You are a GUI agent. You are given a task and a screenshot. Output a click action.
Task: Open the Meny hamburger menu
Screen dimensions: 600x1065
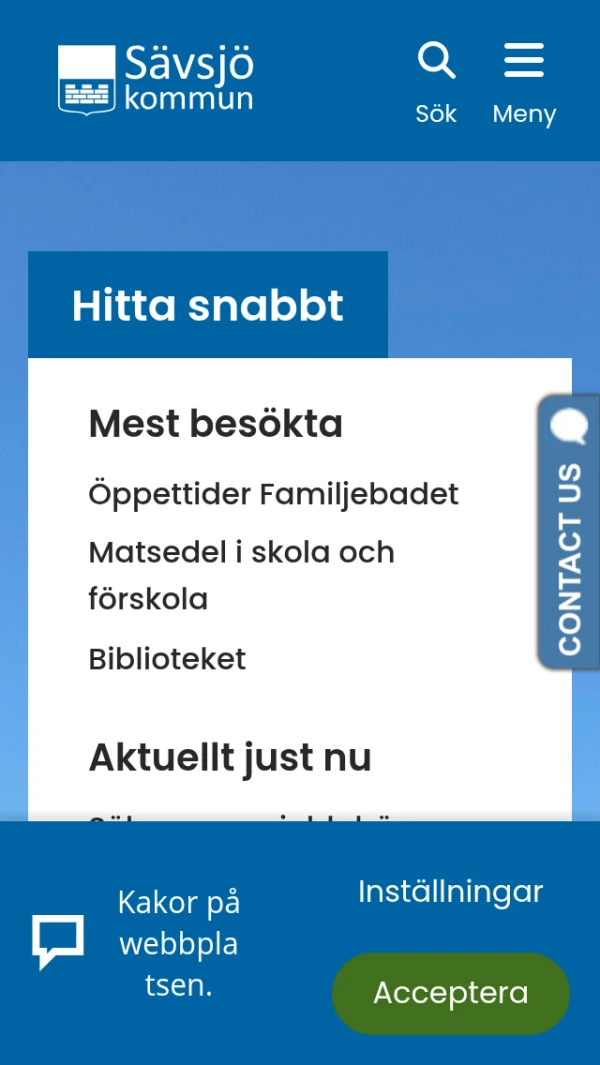(x=523, y=82)
